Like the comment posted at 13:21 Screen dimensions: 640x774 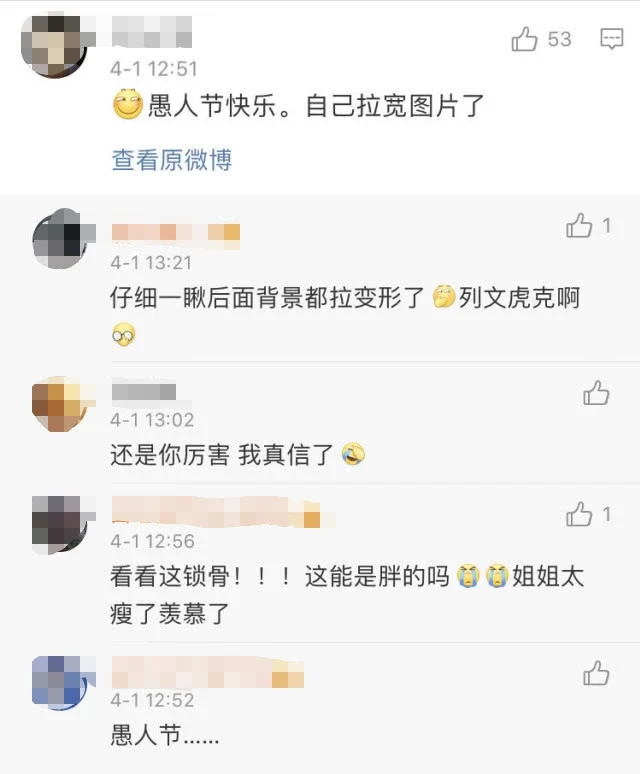pyautogui.click(x=580, y=228)
